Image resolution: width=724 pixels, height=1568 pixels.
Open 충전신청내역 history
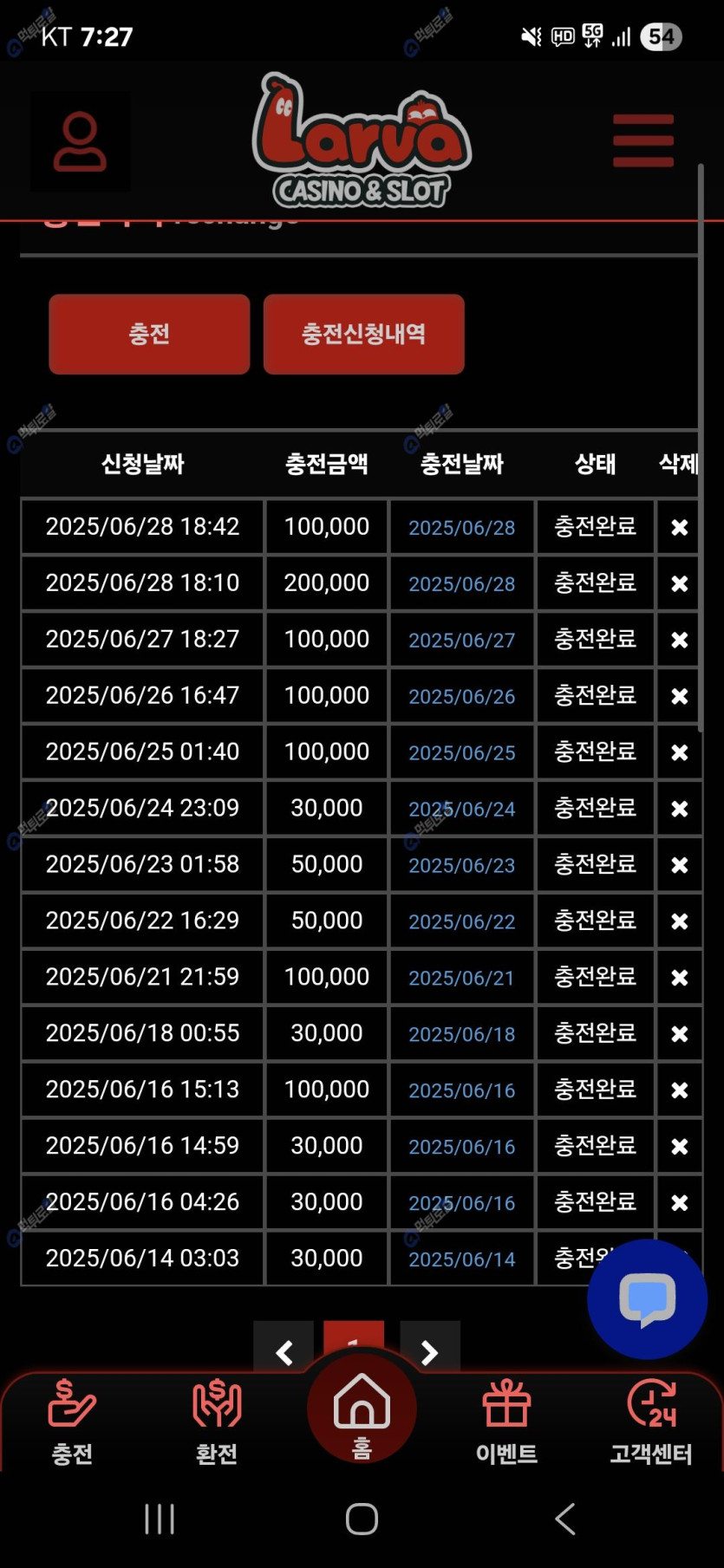(x=363, y=335)
